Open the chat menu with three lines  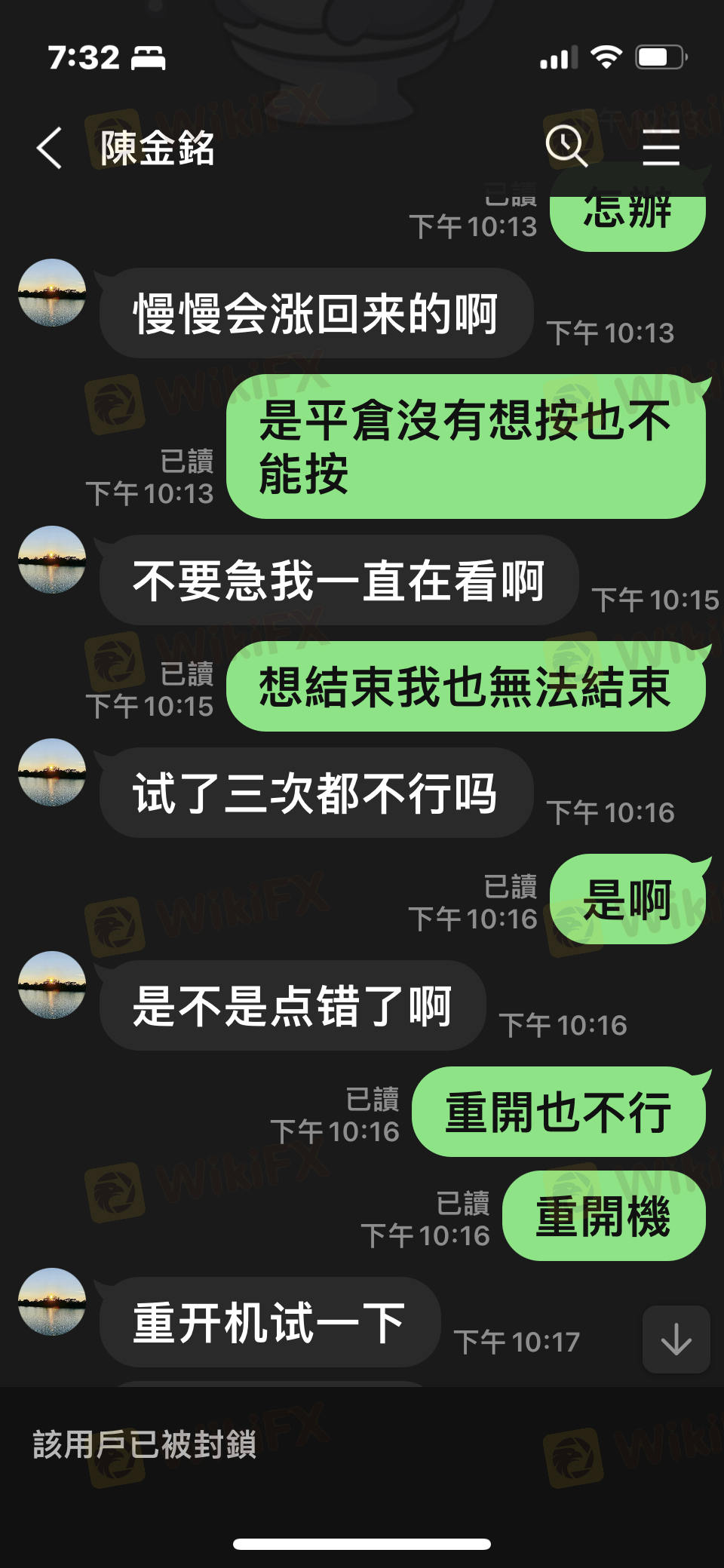tap(661, 147)
